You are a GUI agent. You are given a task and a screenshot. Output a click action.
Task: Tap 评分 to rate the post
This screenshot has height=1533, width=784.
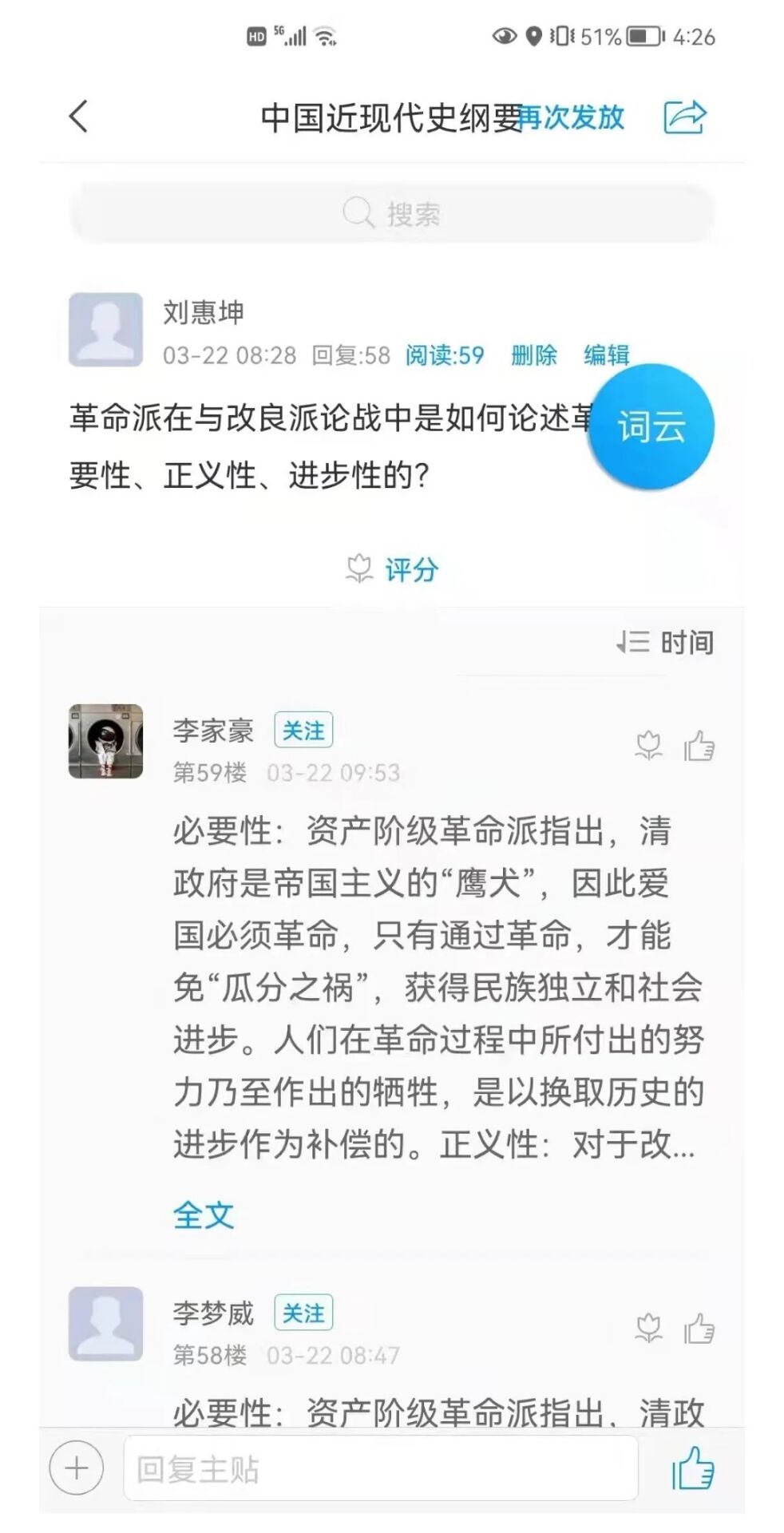coord(393,569)
